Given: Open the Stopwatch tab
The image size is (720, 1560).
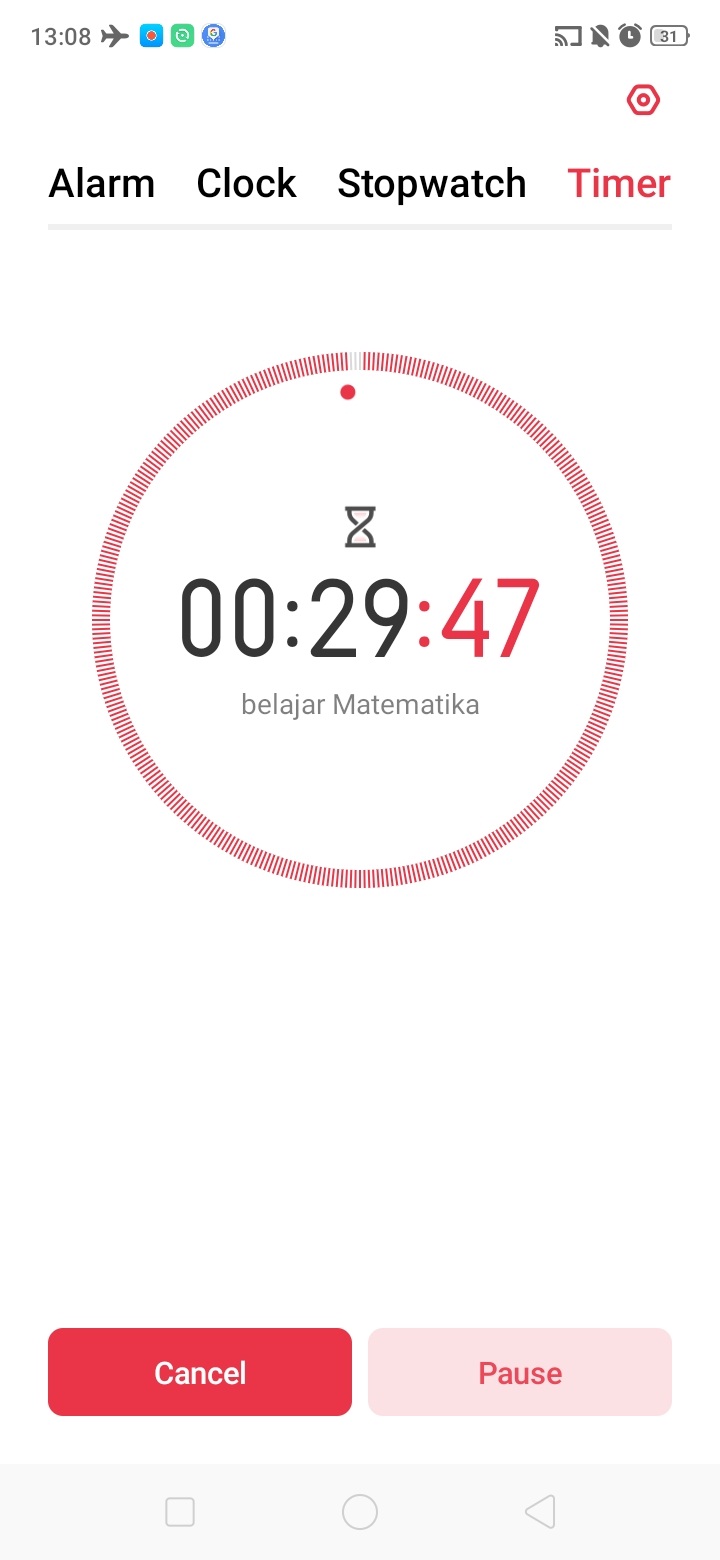Looking at the screenshot, I should tap(432, 184).
